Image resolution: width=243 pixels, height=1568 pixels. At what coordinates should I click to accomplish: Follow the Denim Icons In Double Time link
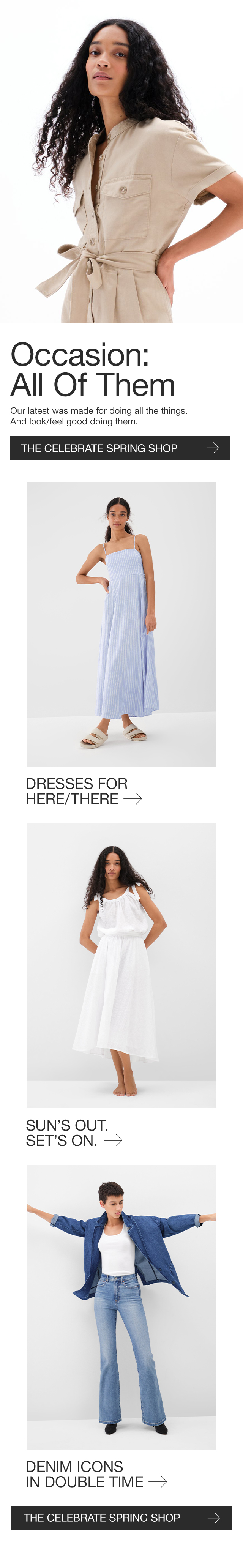(x=96, y=1474)
